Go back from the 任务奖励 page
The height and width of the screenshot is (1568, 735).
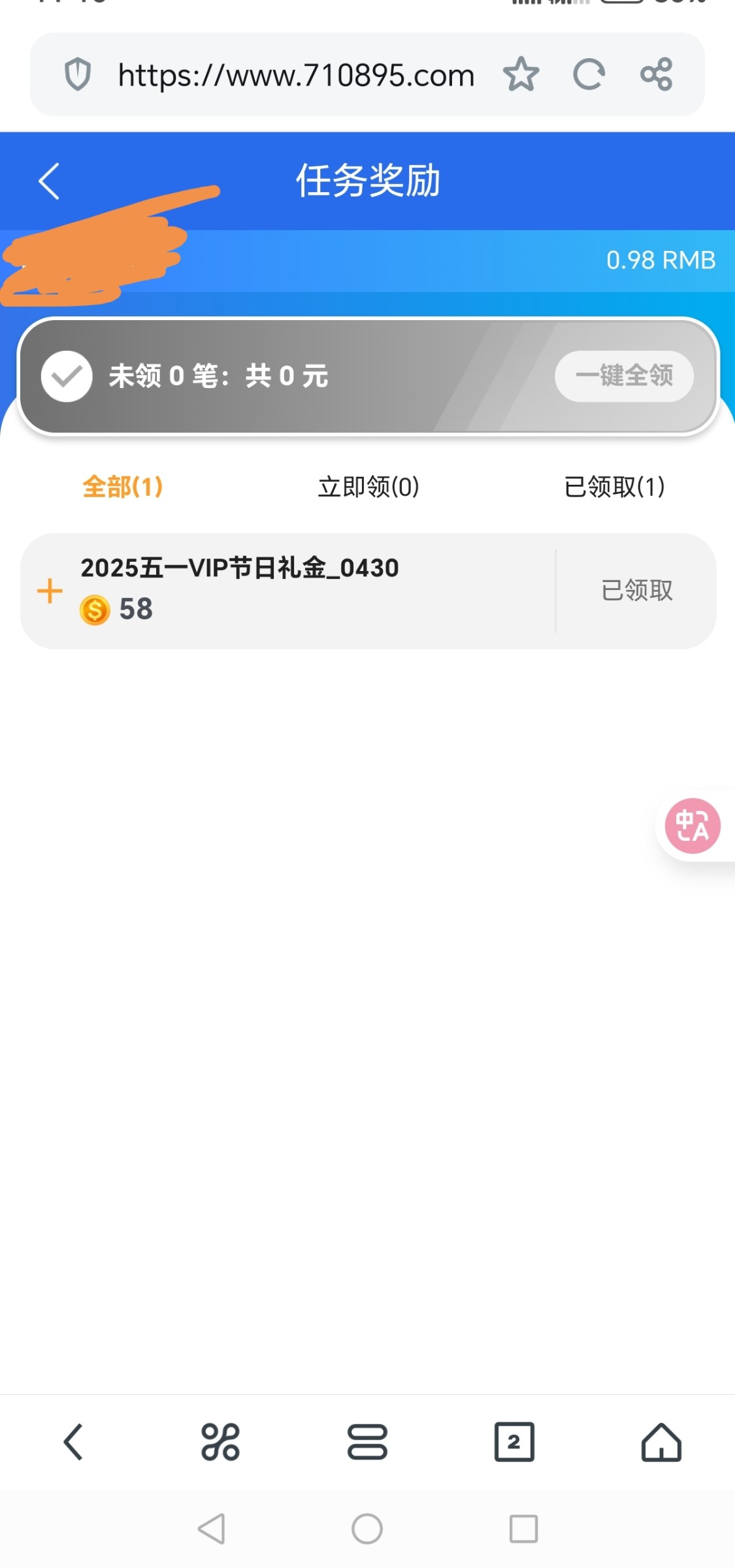click(49, 181)
